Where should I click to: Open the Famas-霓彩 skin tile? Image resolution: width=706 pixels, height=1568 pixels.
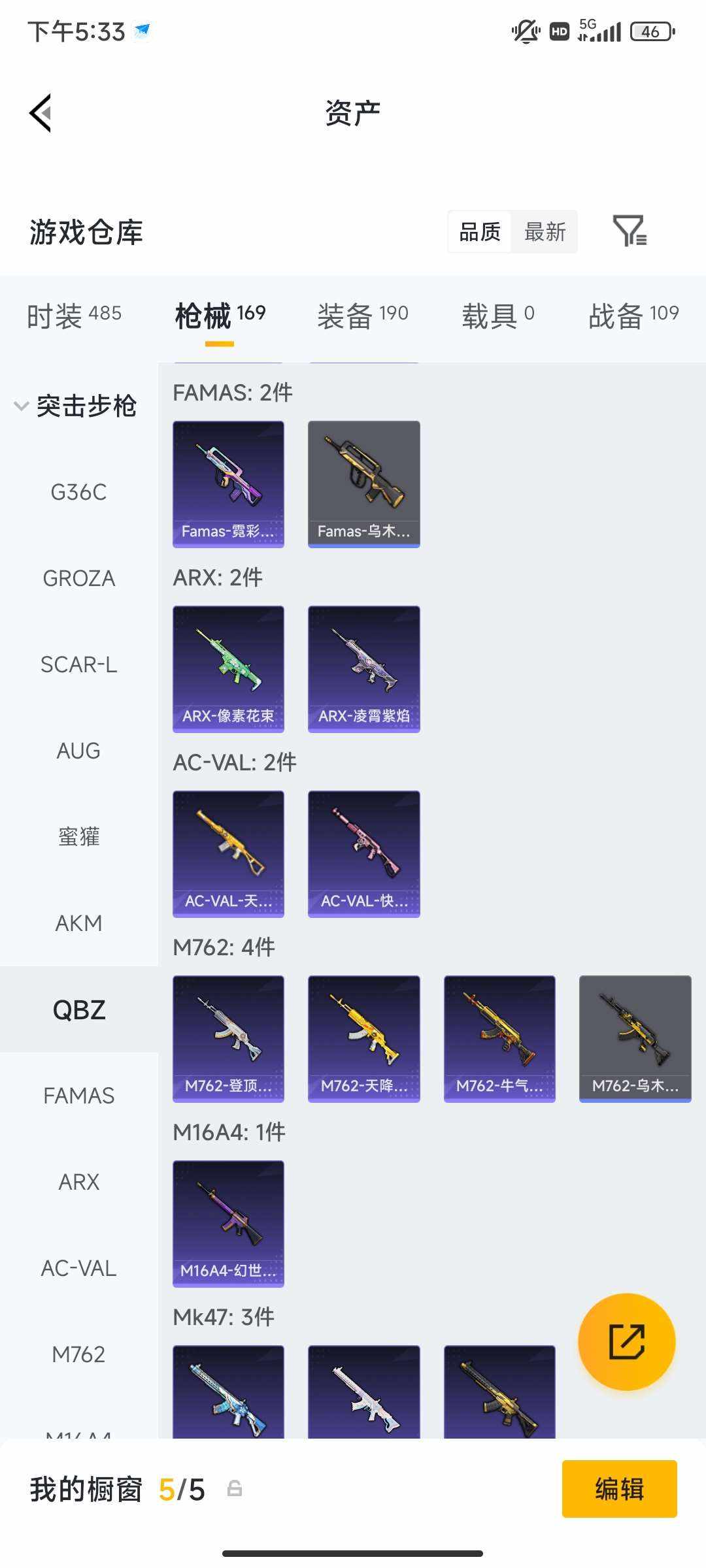(x=228, y=483)
